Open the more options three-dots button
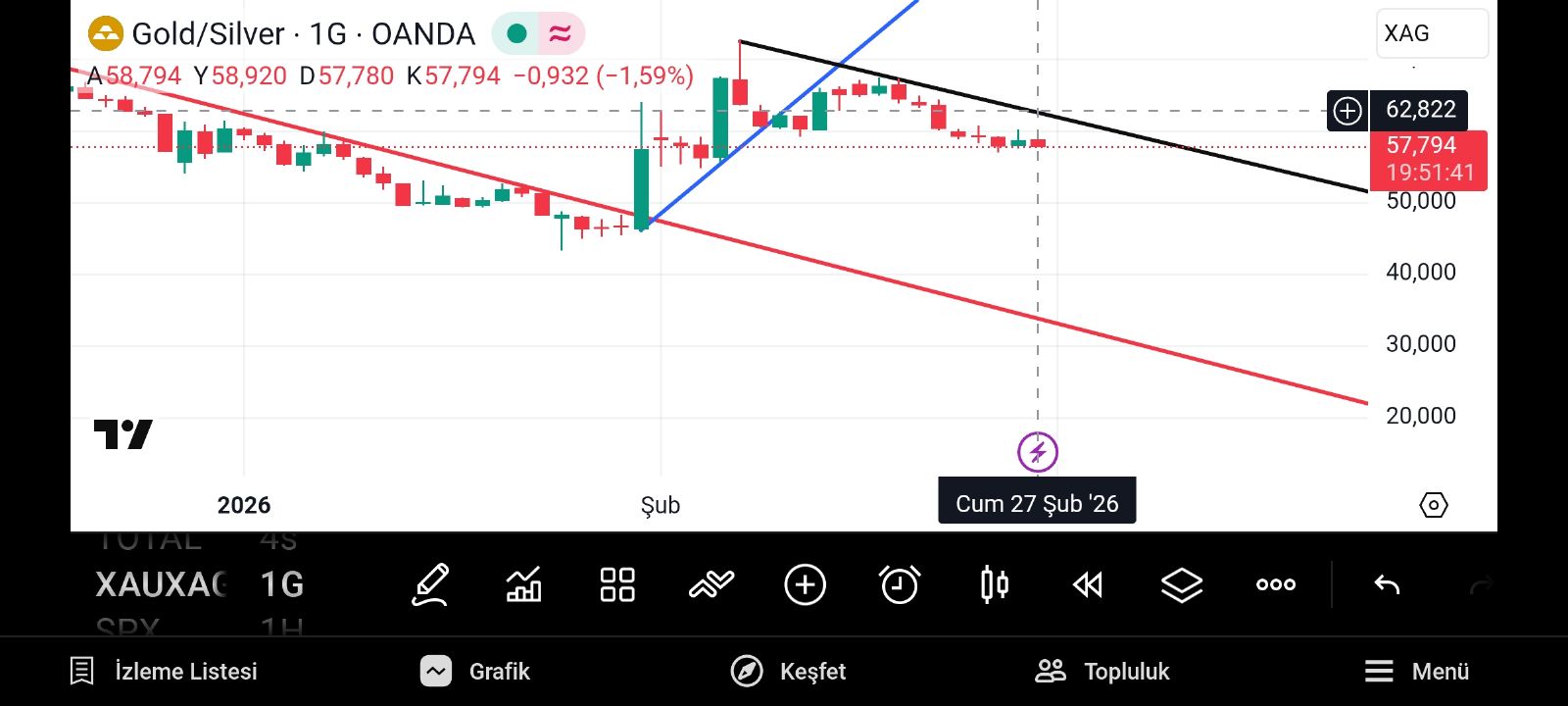 pos(1275,585)
